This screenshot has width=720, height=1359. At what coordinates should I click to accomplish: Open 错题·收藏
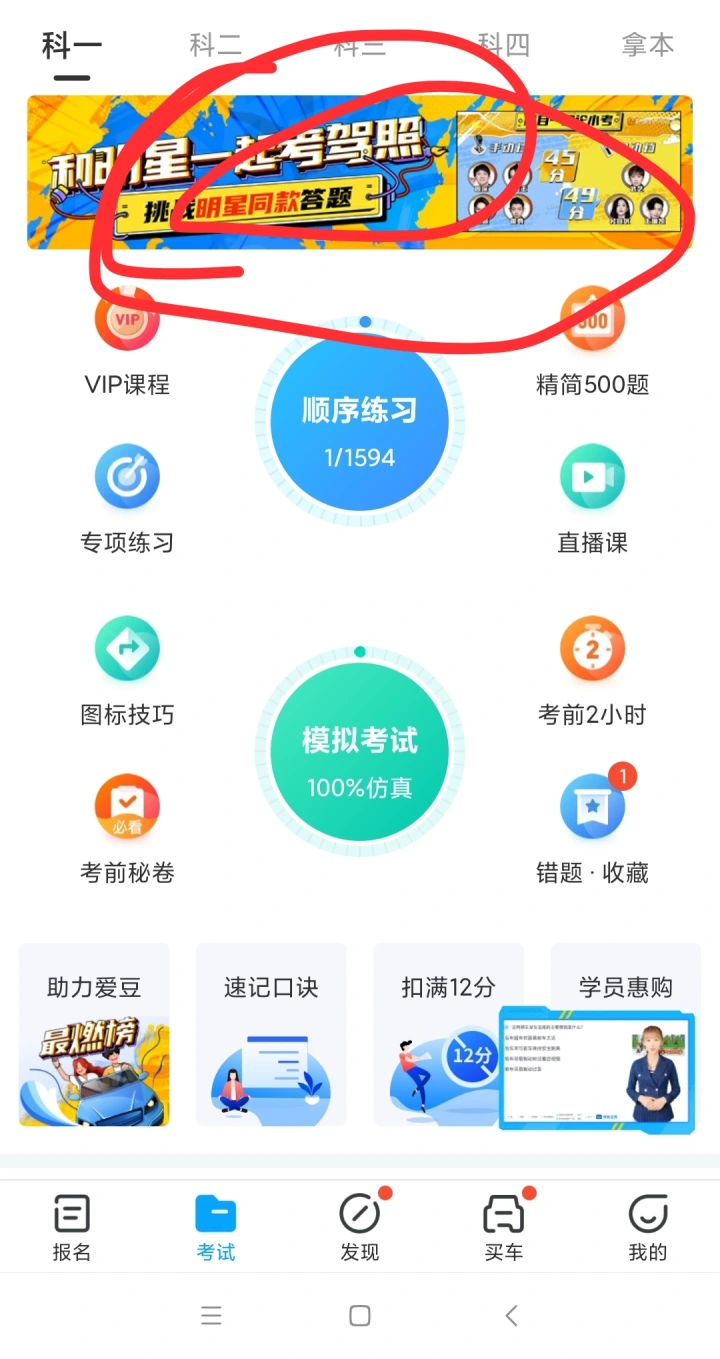[592, 828]
